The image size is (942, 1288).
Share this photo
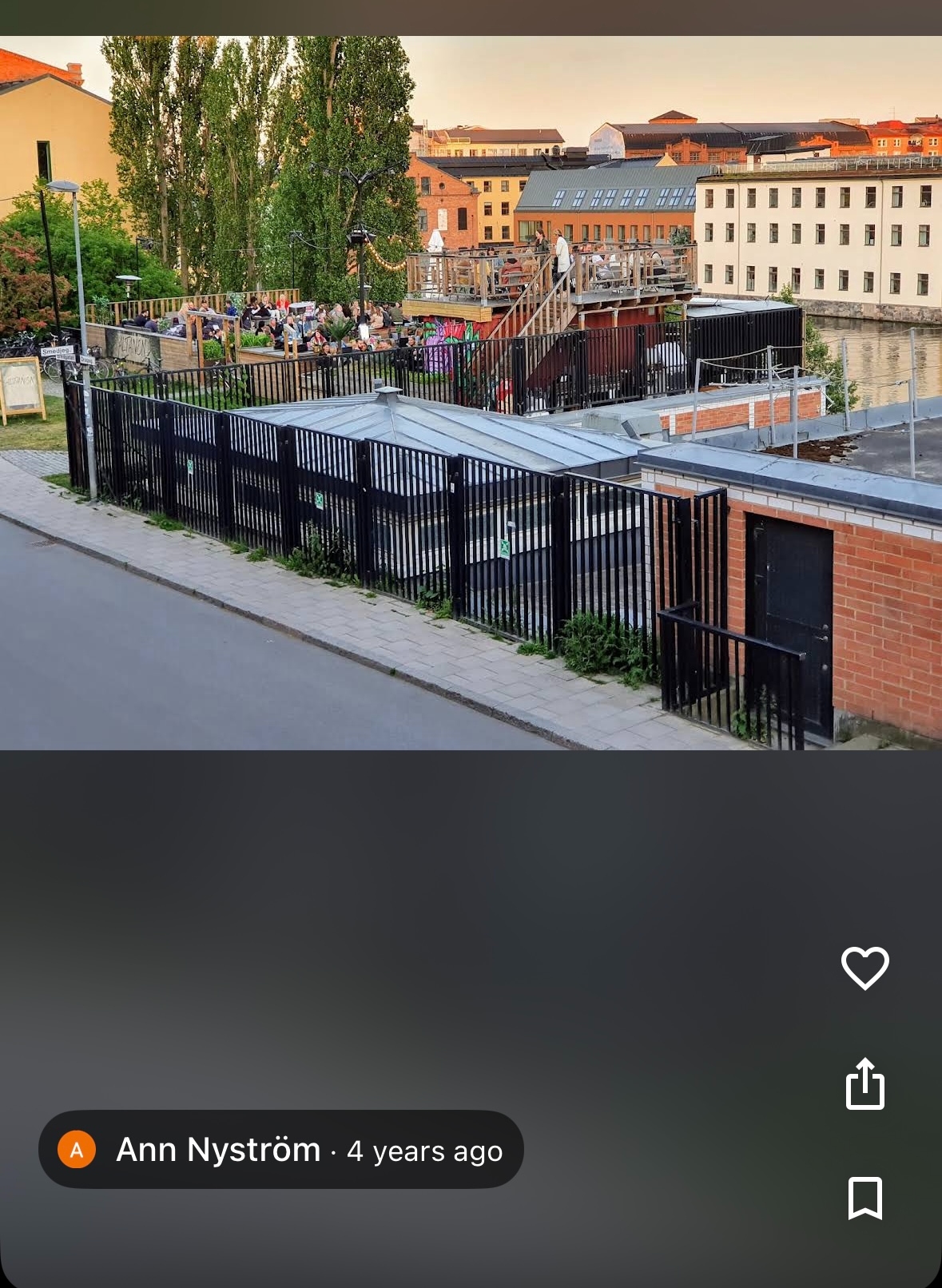(864, 1084)
